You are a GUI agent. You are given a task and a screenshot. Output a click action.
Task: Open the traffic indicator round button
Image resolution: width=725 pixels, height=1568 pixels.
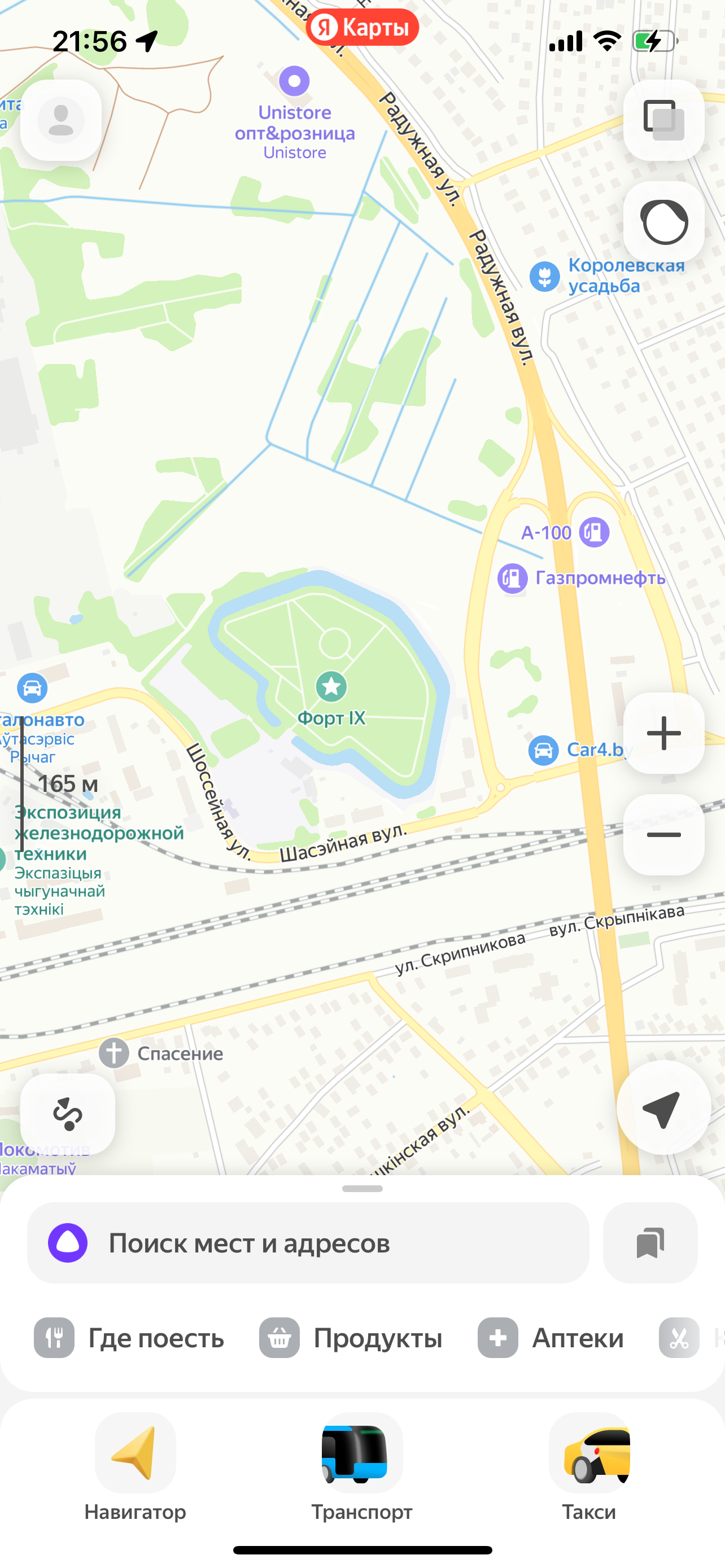[x=663, y=222]
